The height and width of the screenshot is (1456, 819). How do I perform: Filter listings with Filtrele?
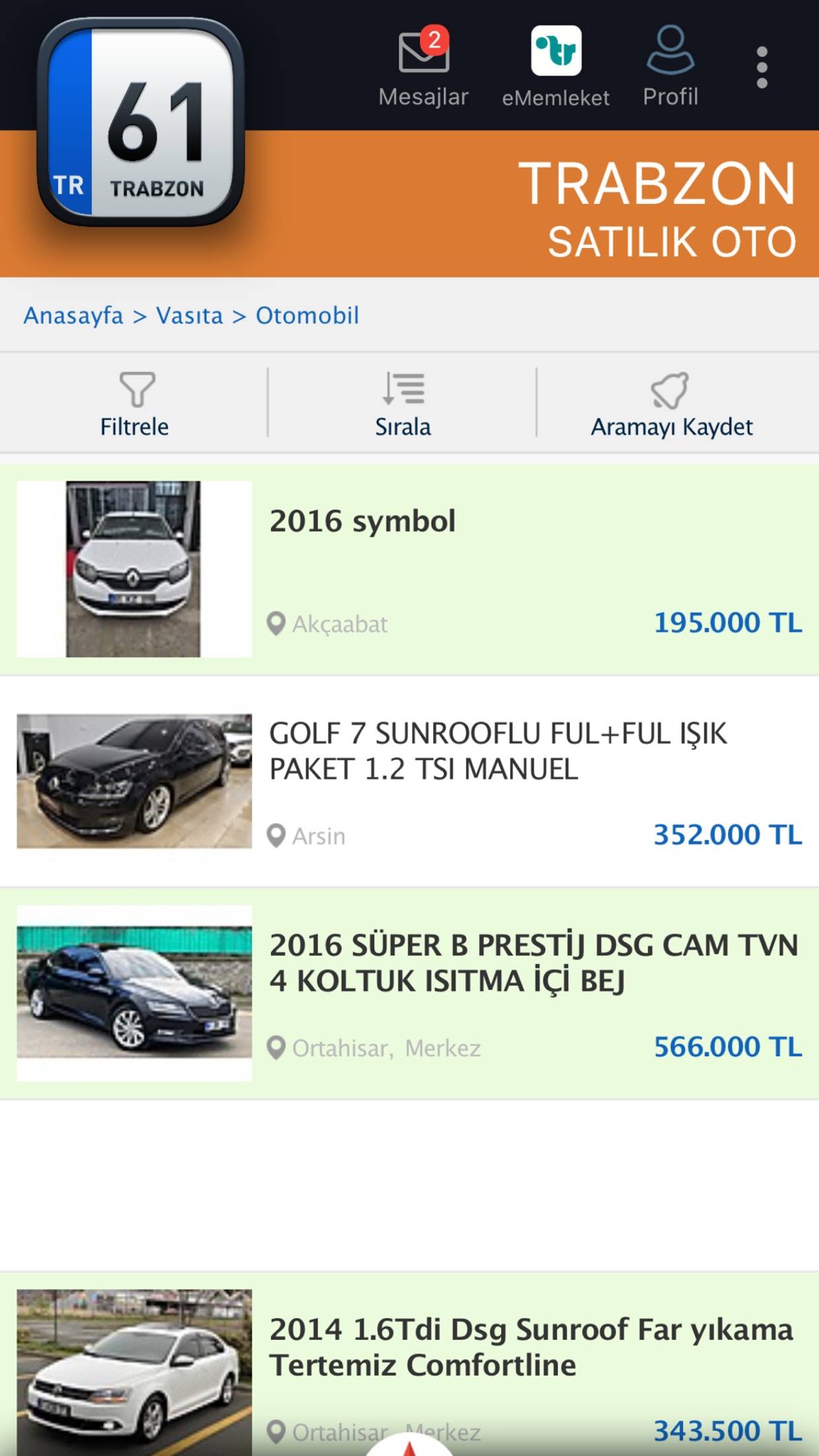134,404
